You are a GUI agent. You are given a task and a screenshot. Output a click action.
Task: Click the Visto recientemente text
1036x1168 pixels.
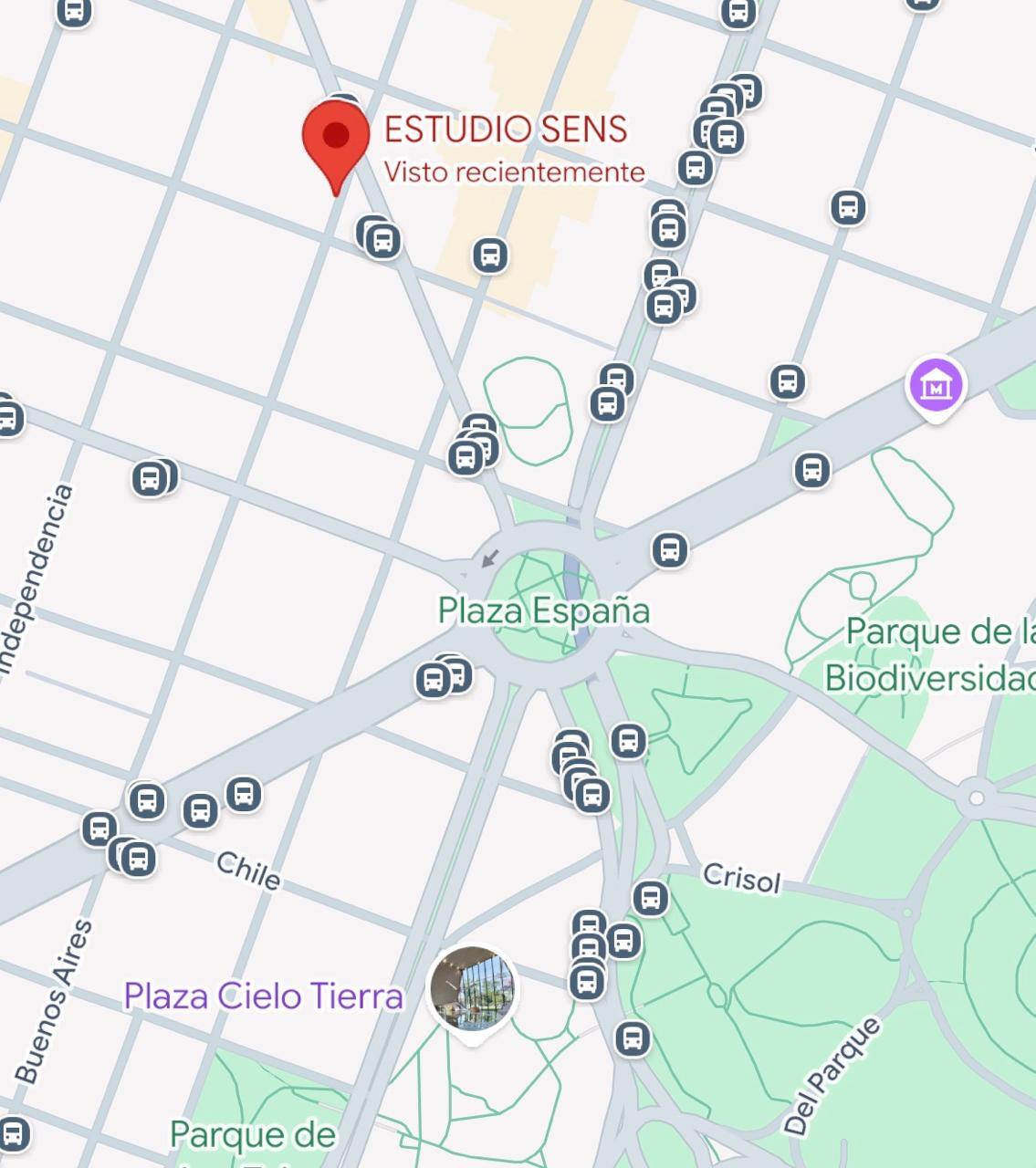[516, 171]
